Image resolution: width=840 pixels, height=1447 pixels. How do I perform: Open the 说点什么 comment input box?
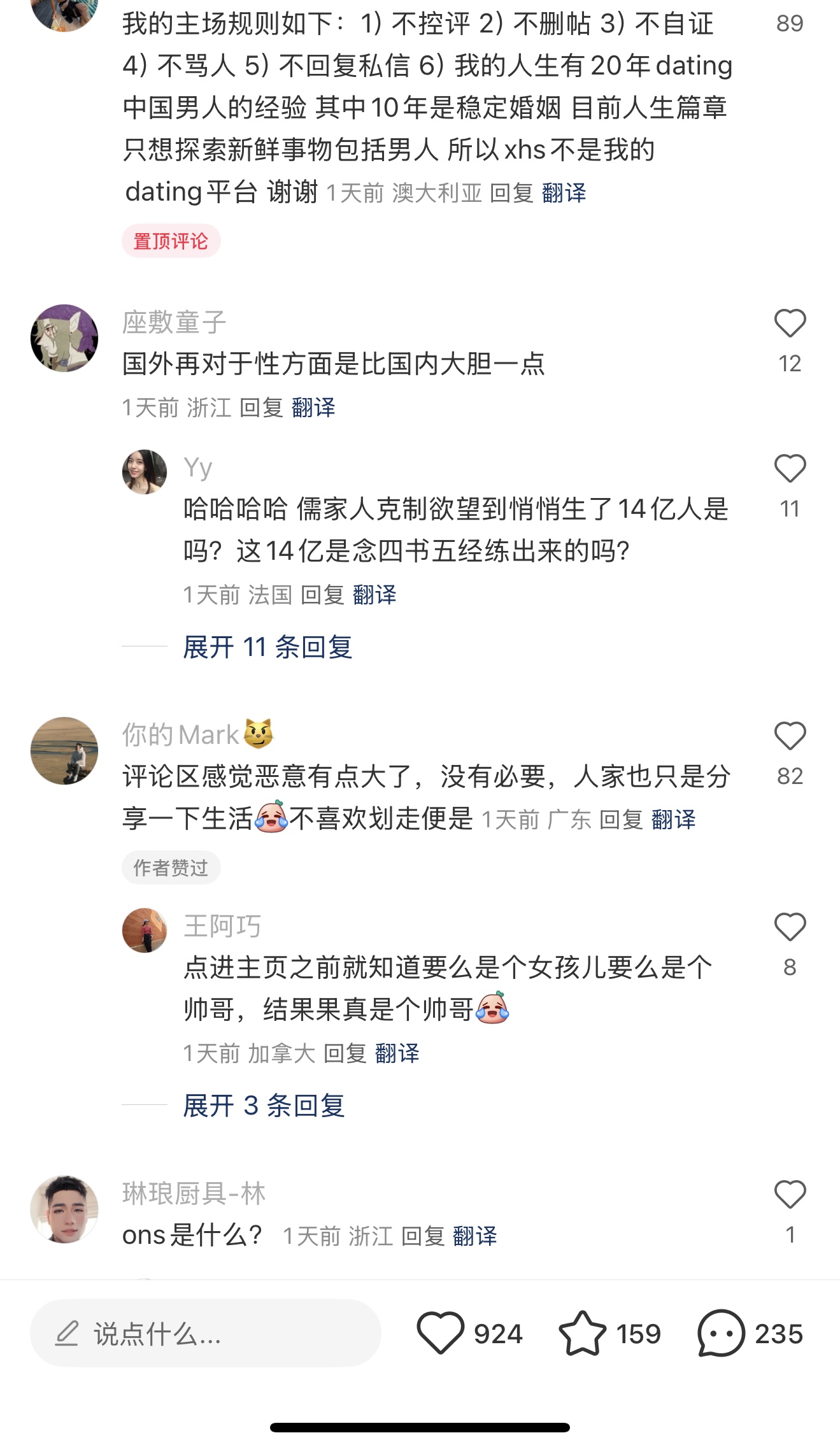tap(205, 1333)
